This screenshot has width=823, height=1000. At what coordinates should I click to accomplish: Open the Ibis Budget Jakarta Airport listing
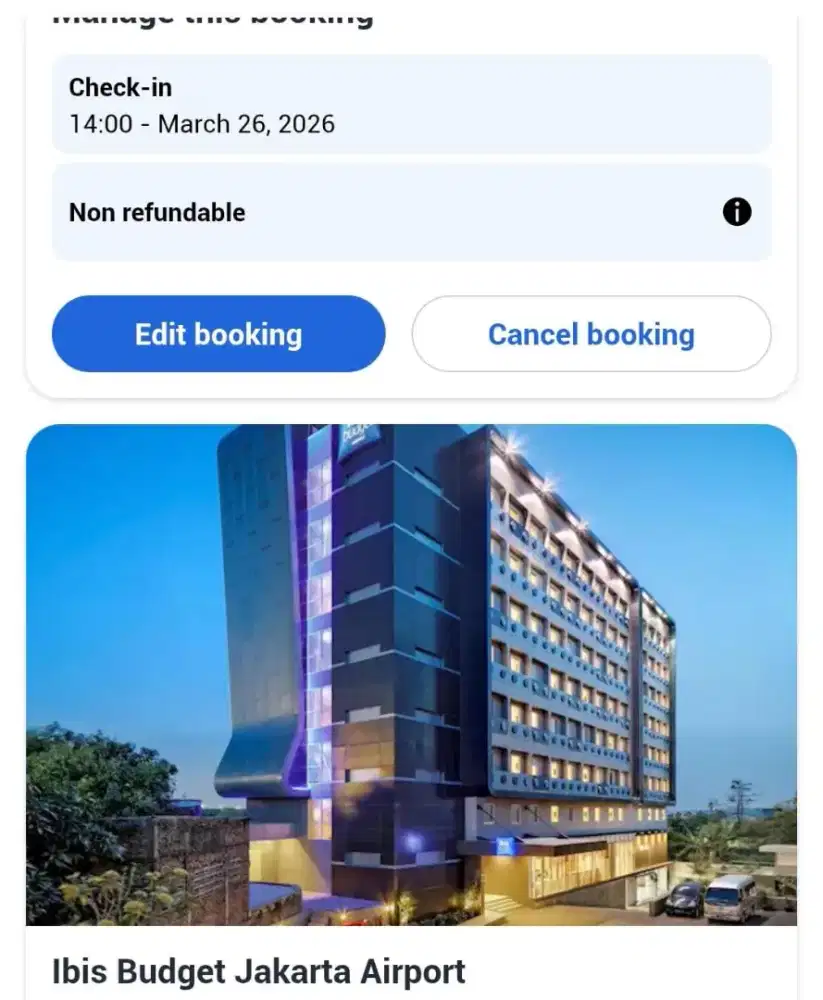258,970
